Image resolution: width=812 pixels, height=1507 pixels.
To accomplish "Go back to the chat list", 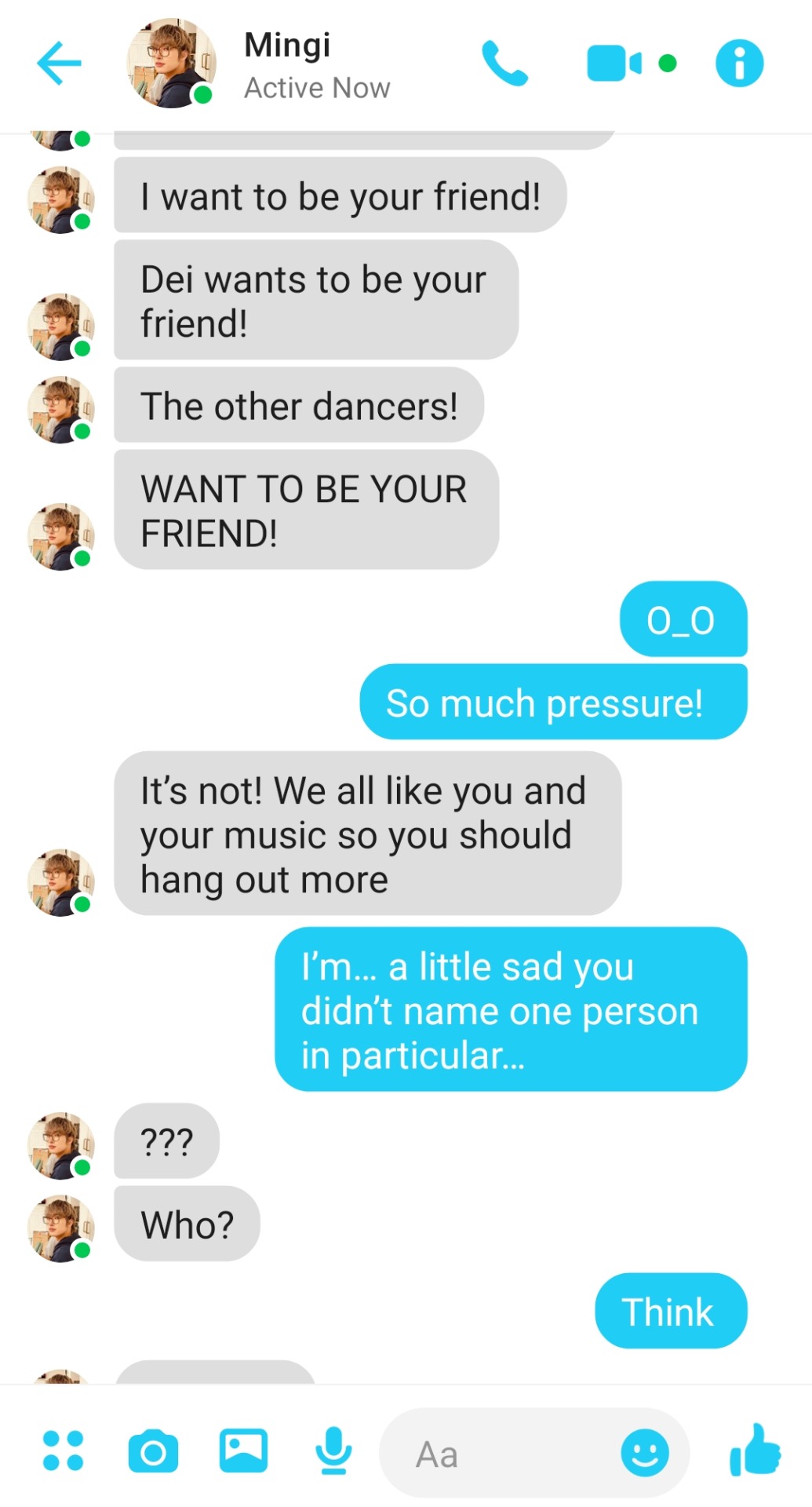I will [59, 63].
